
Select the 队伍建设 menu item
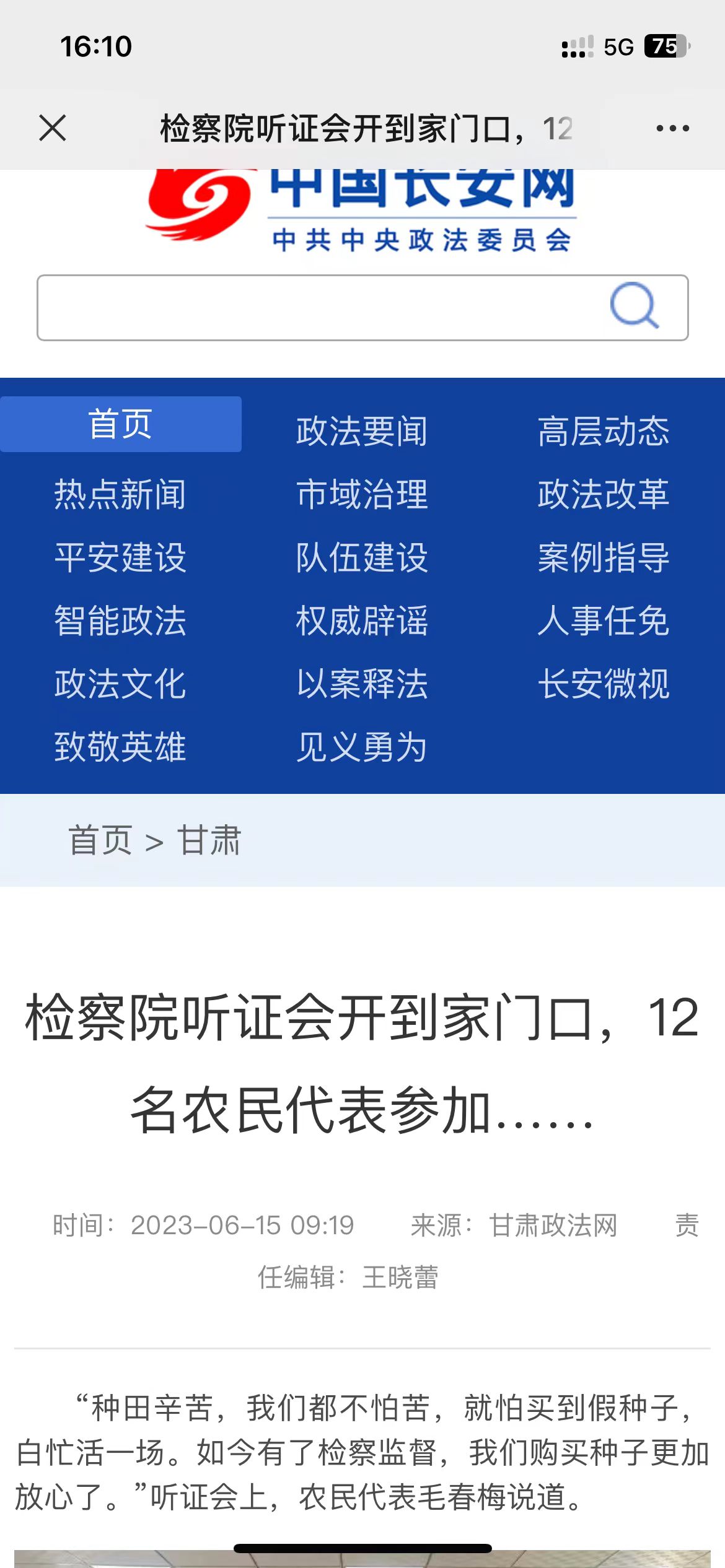click(x=362, y=557)
